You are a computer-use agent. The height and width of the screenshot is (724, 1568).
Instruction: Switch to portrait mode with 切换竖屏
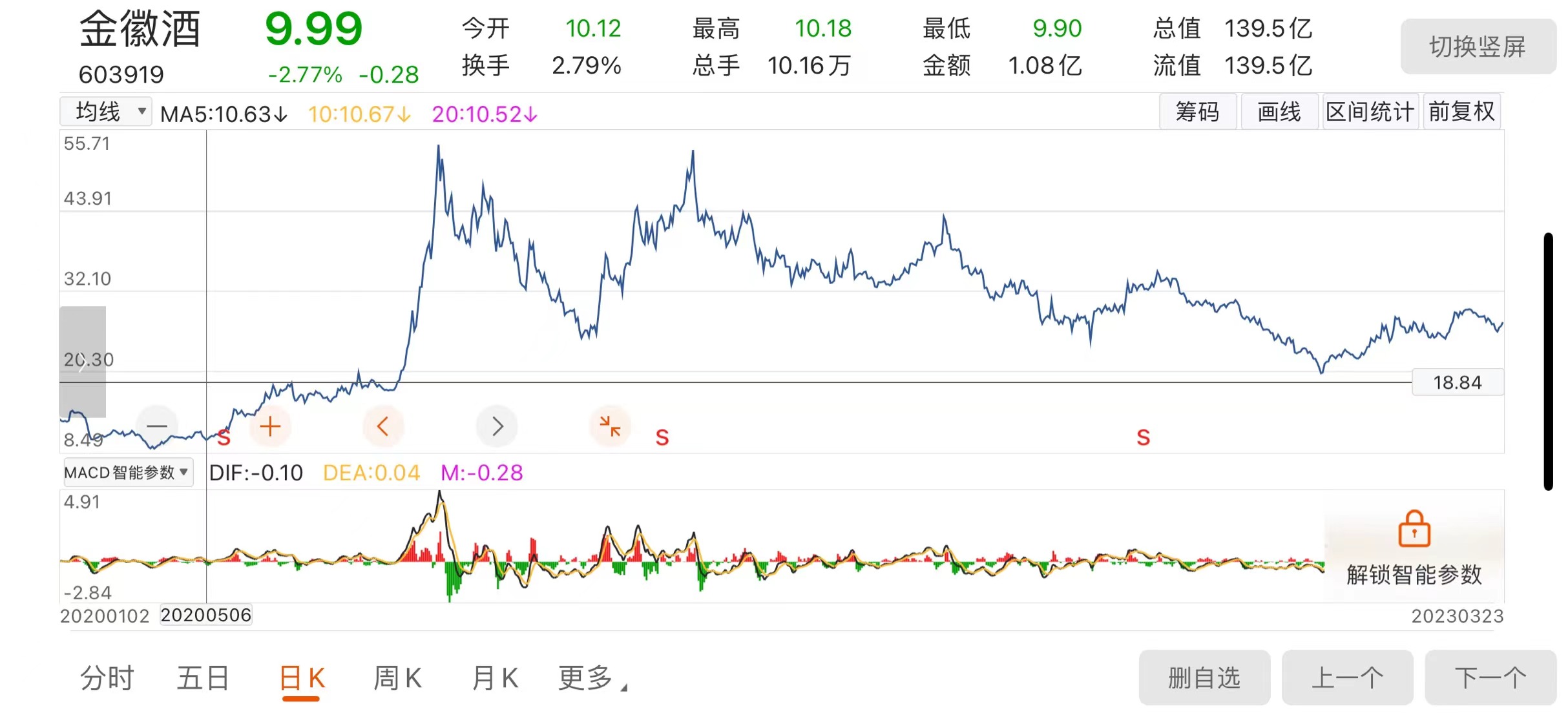[1477, 47]
